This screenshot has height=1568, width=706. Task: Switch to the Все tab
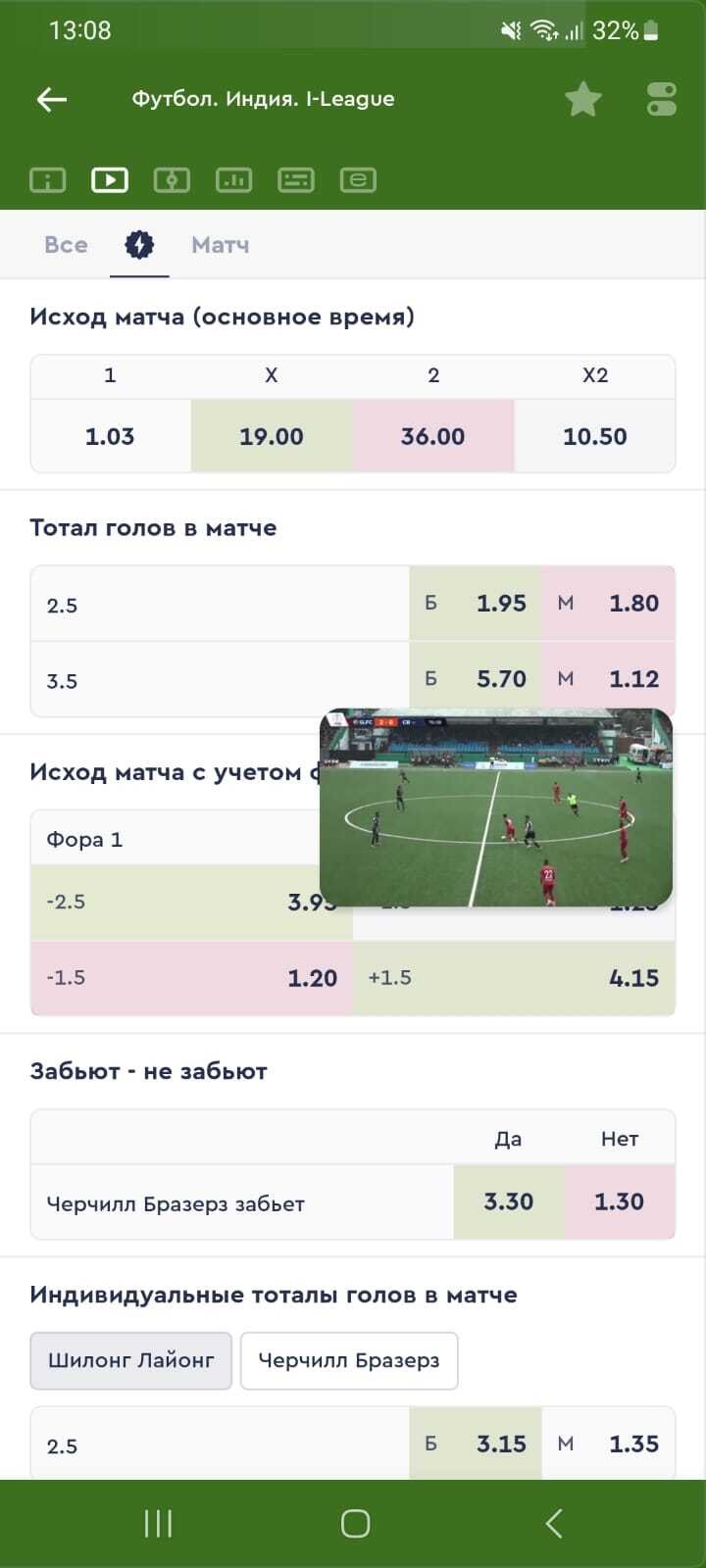pyautogui.click(x=66, y=245)
